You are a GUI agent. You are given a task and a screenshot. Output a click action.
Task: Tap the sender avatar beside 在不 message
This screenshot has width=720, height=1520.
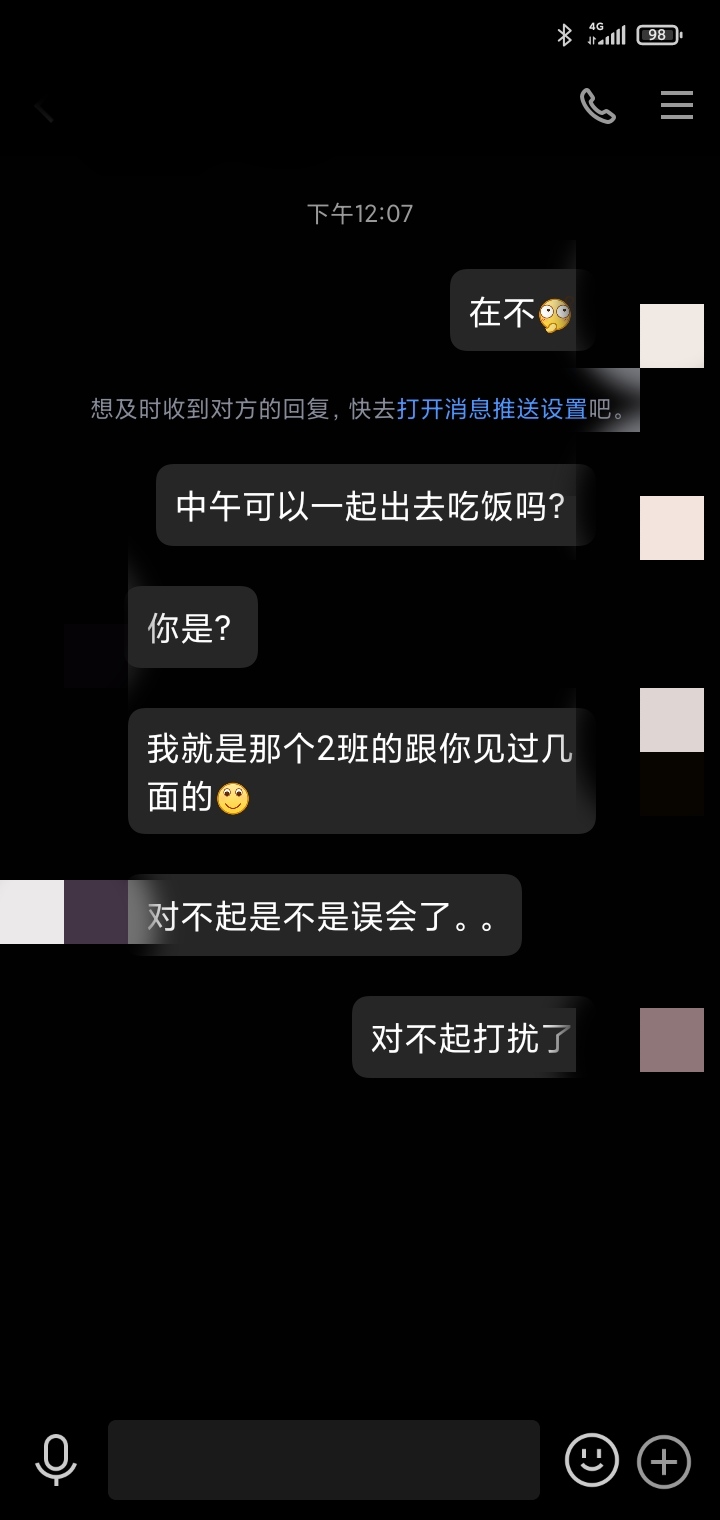[x=671, y=336]
